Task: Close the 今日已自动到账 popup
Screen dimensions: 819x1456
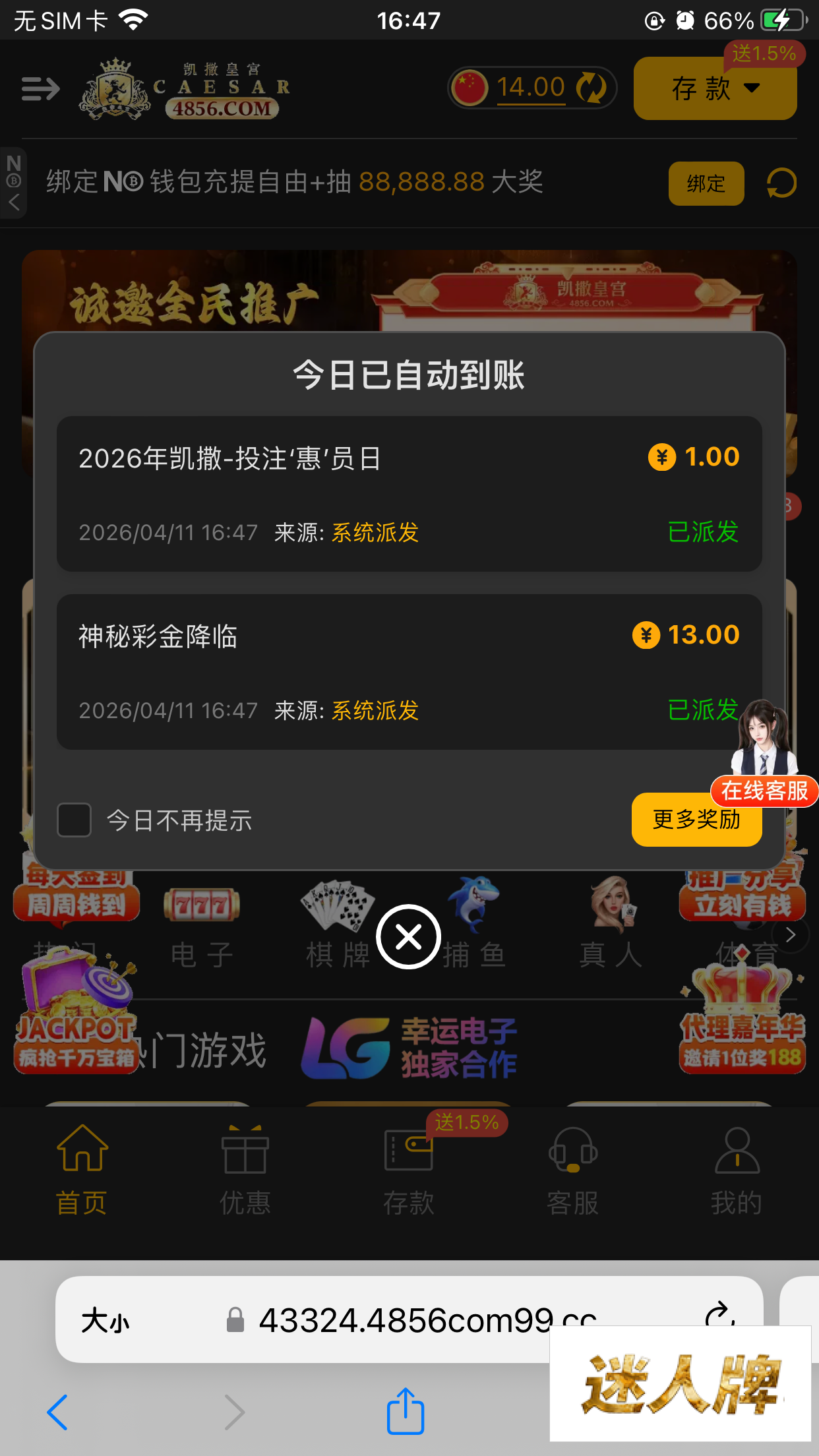Action: pyautogui.click(x=408, y=936)
